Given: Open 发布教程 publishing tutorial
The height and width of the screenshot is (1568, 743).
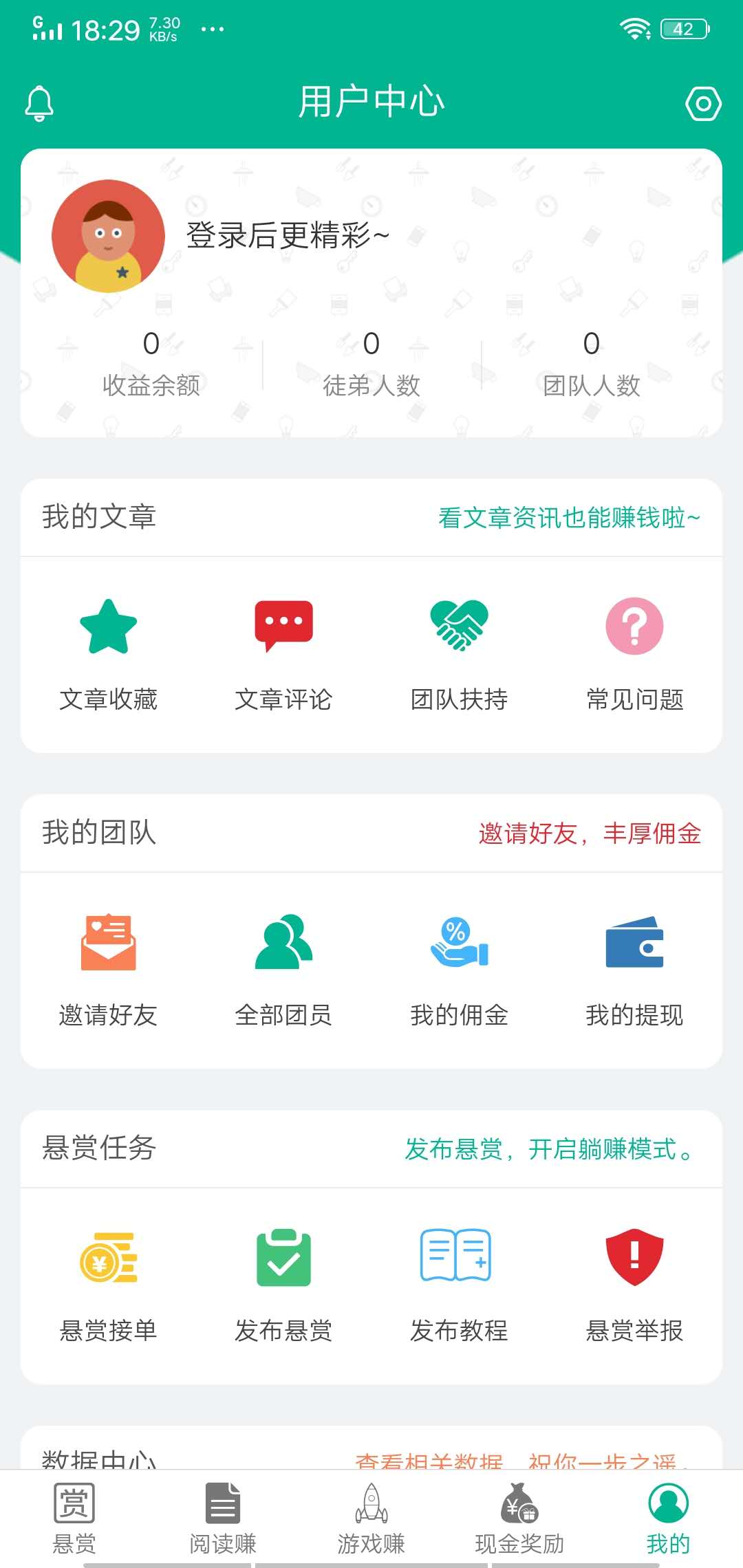Looking at the screenshot, I should (x=459, y=1284).
